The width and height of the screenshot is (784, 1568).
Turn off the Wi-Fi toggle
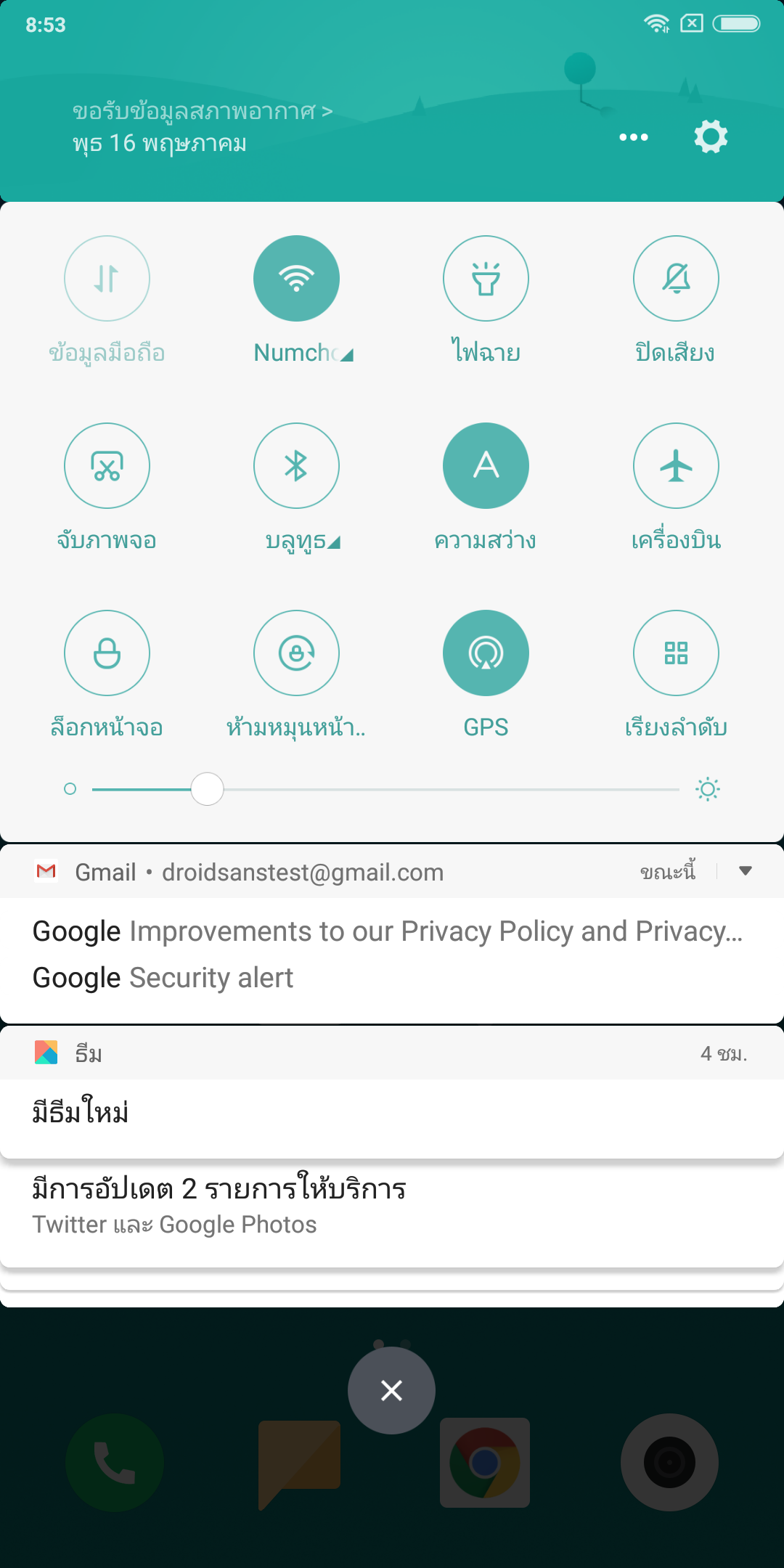296,279
